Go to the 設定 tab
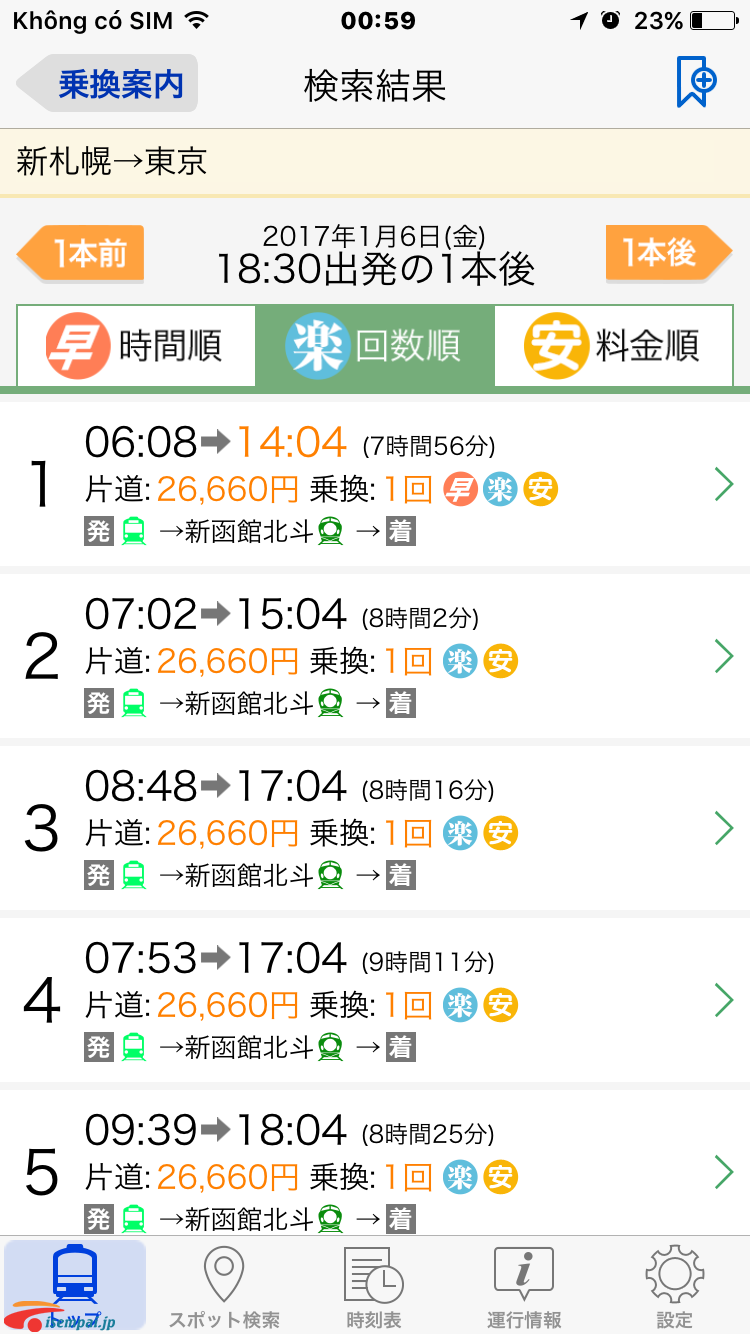This screenshot has height=1334, width=750. (674, 1286)
